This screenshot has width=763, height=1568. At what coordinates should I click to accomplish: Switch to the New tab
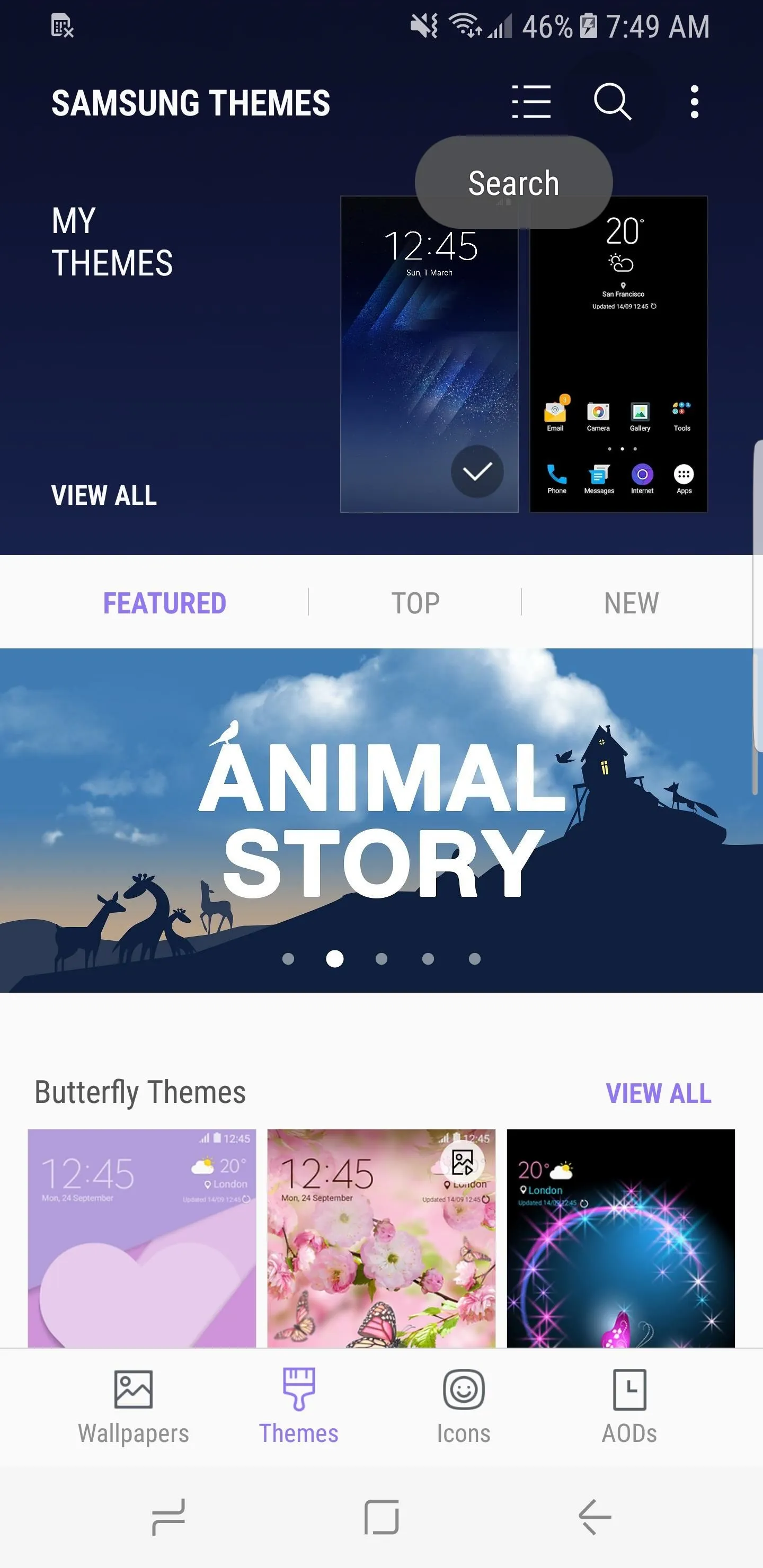tap(632, 603)
